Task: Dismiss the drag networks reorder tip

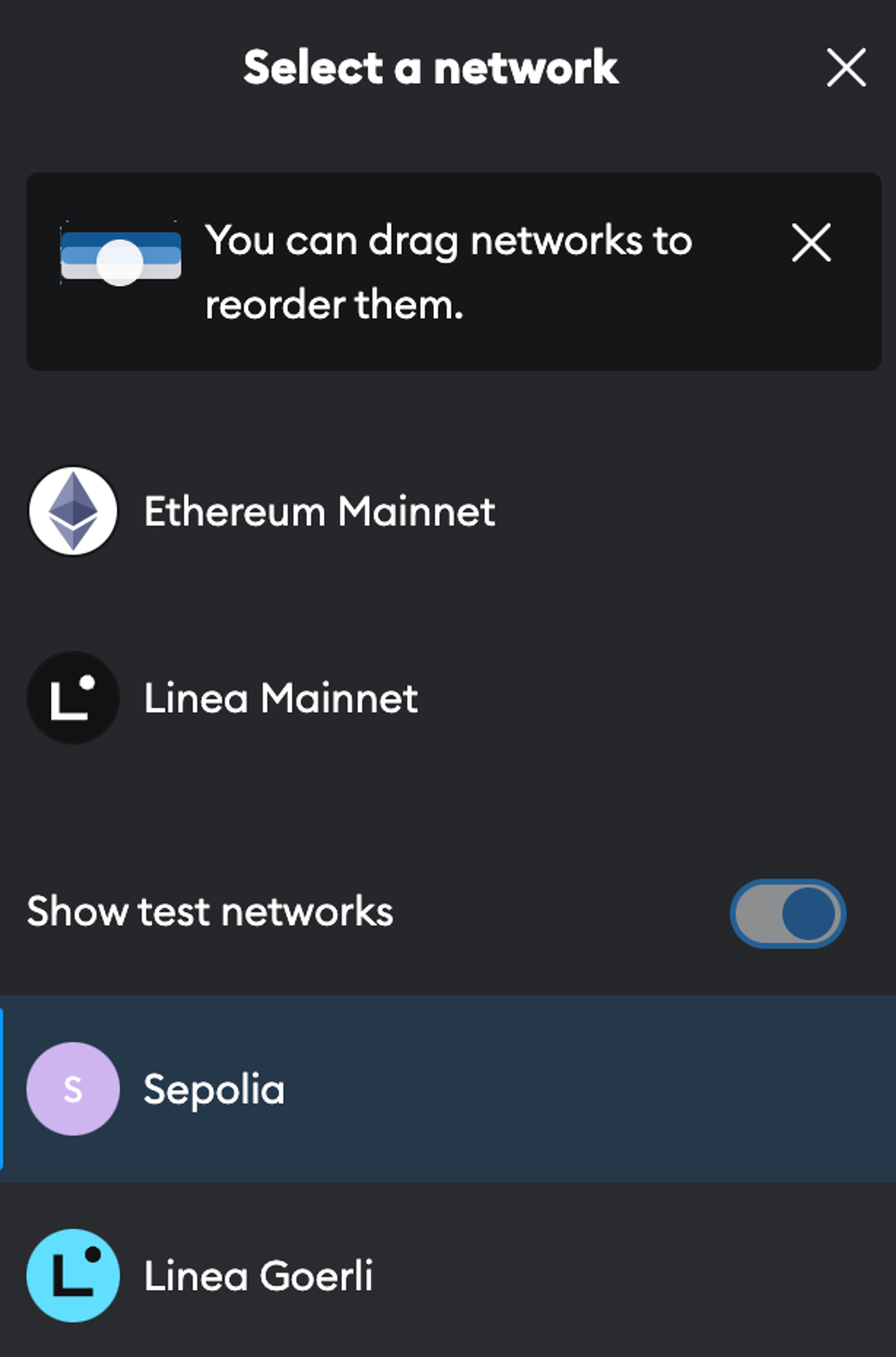Action: click(811, 243)
